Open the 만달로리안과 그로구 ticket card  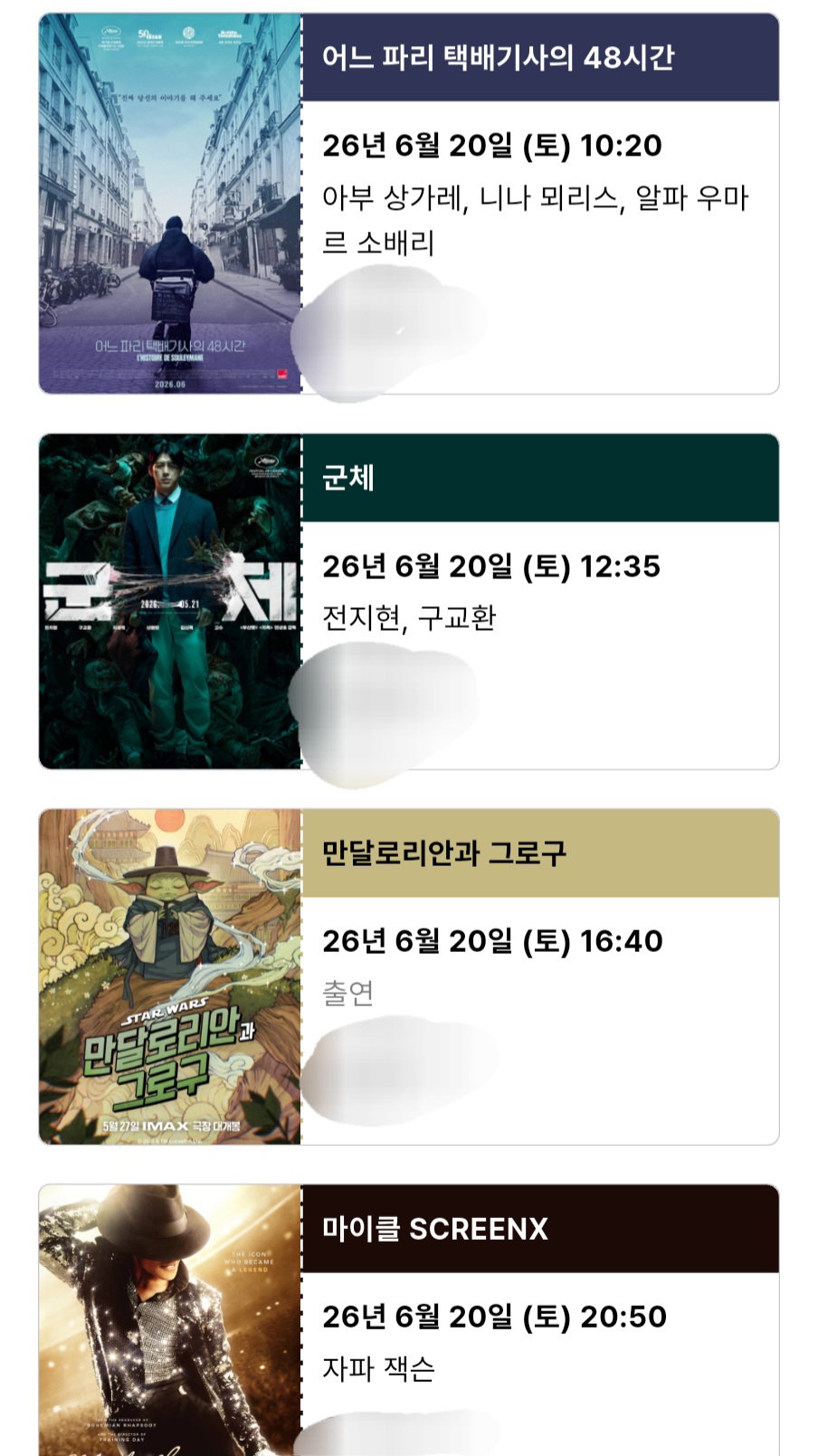(409, 977)
